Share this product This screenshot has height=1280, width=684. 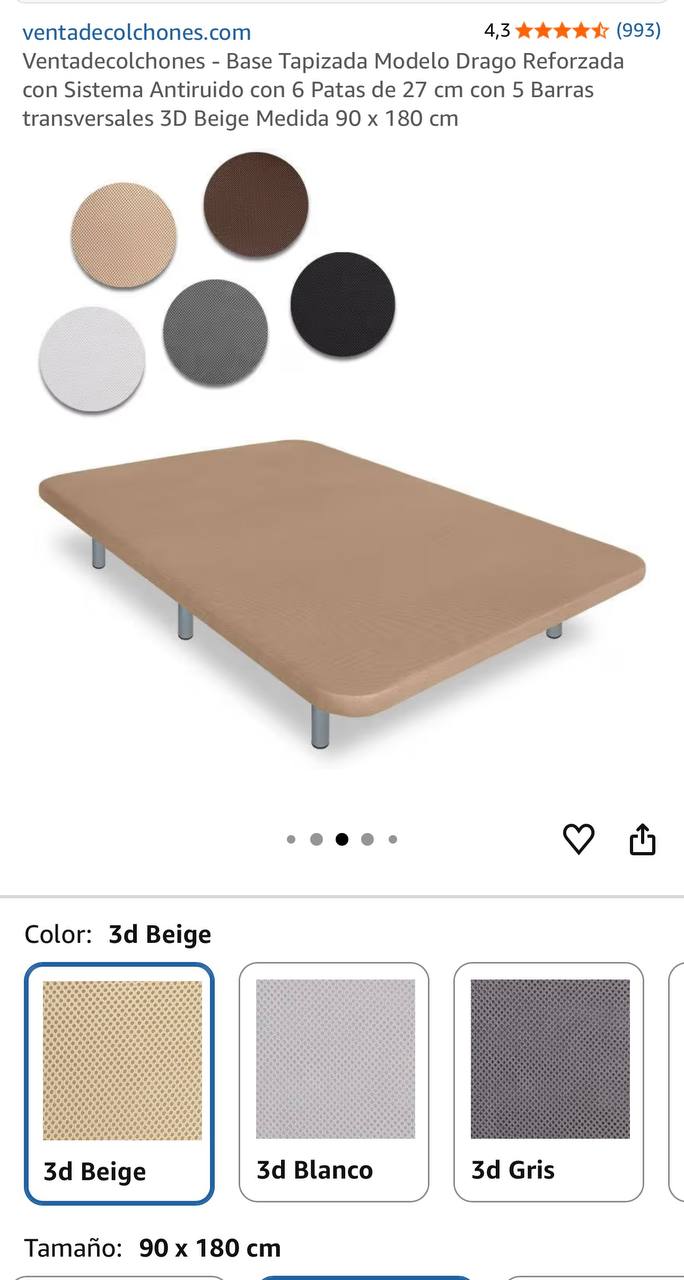tap(642, 839)
